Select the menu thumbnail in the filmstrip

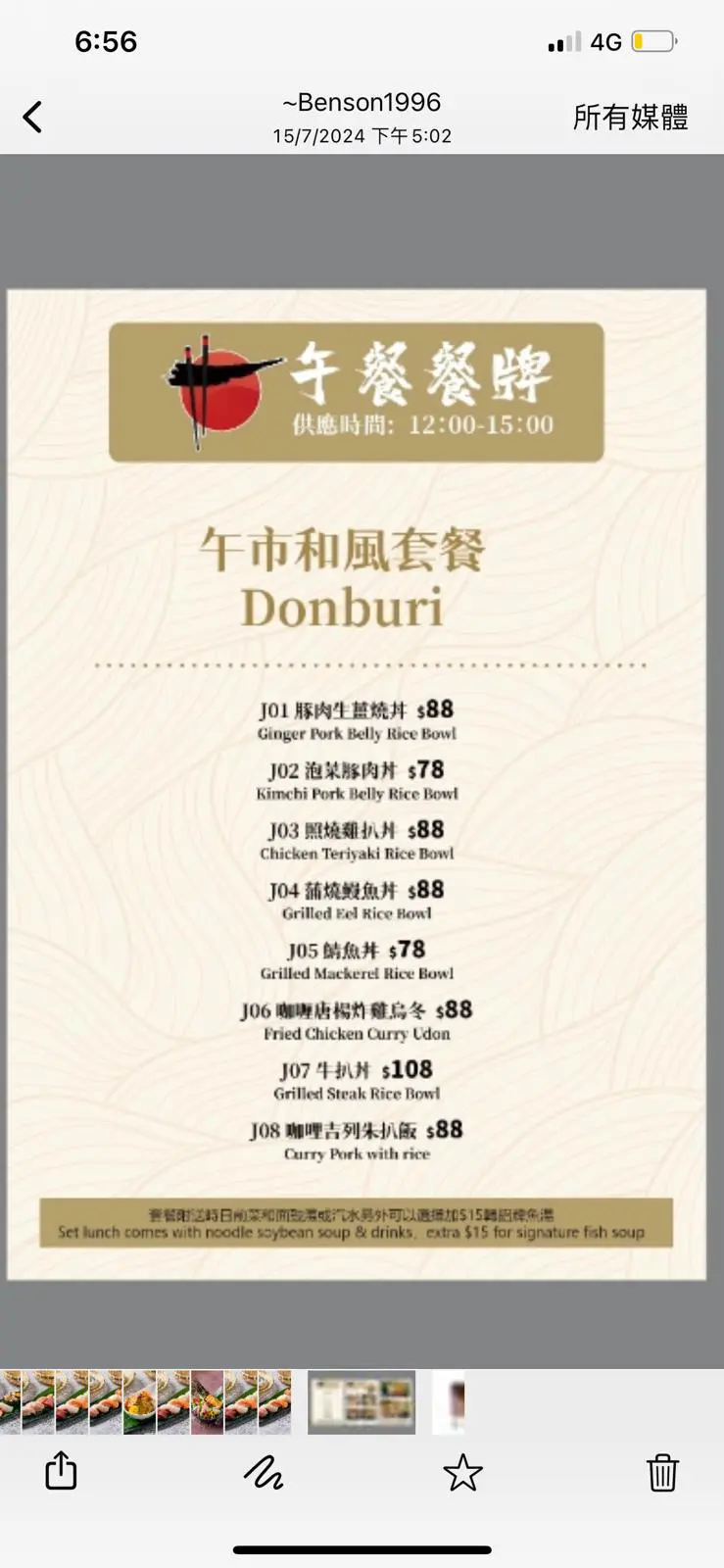click(x=362, y=1401)
